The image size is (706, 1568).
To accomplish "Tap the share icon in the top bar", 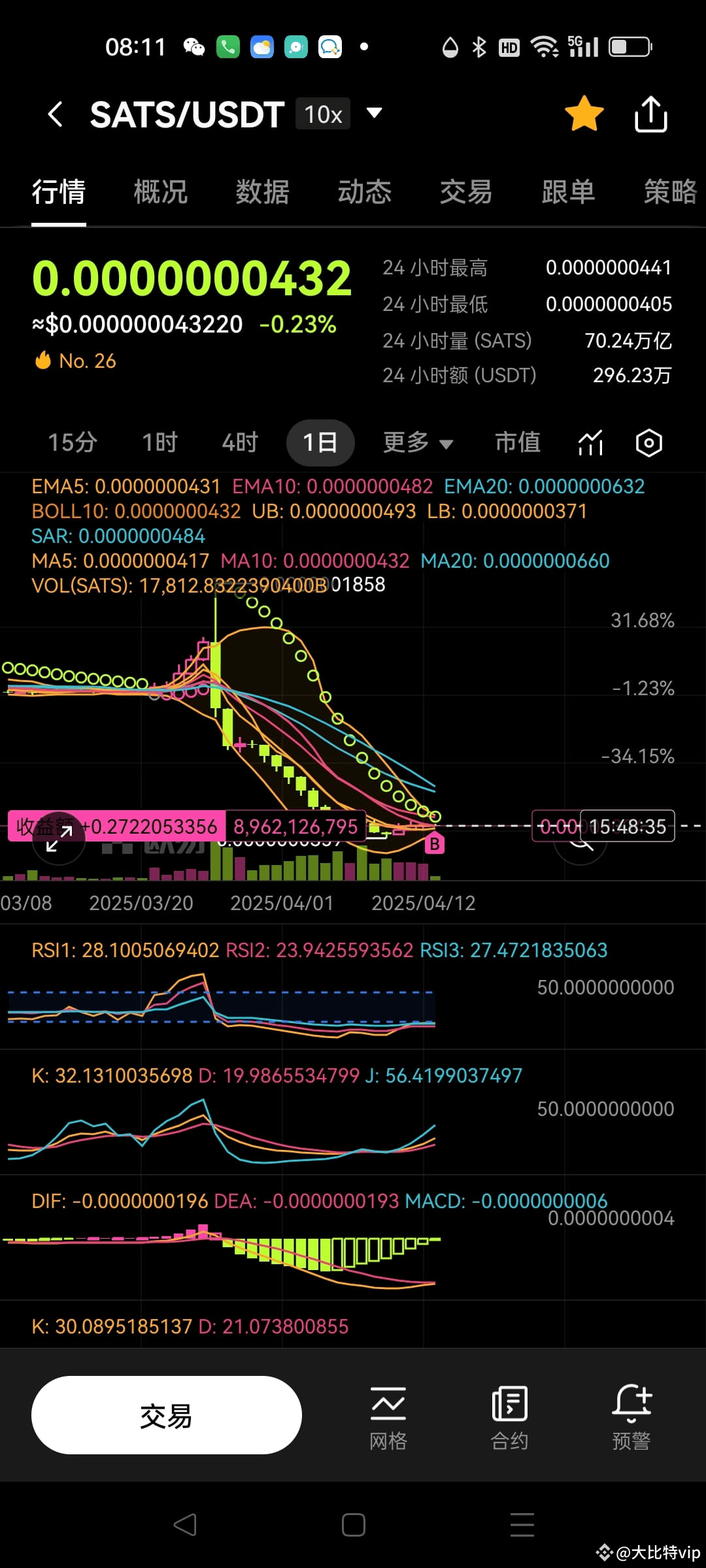I will (651, 112).
